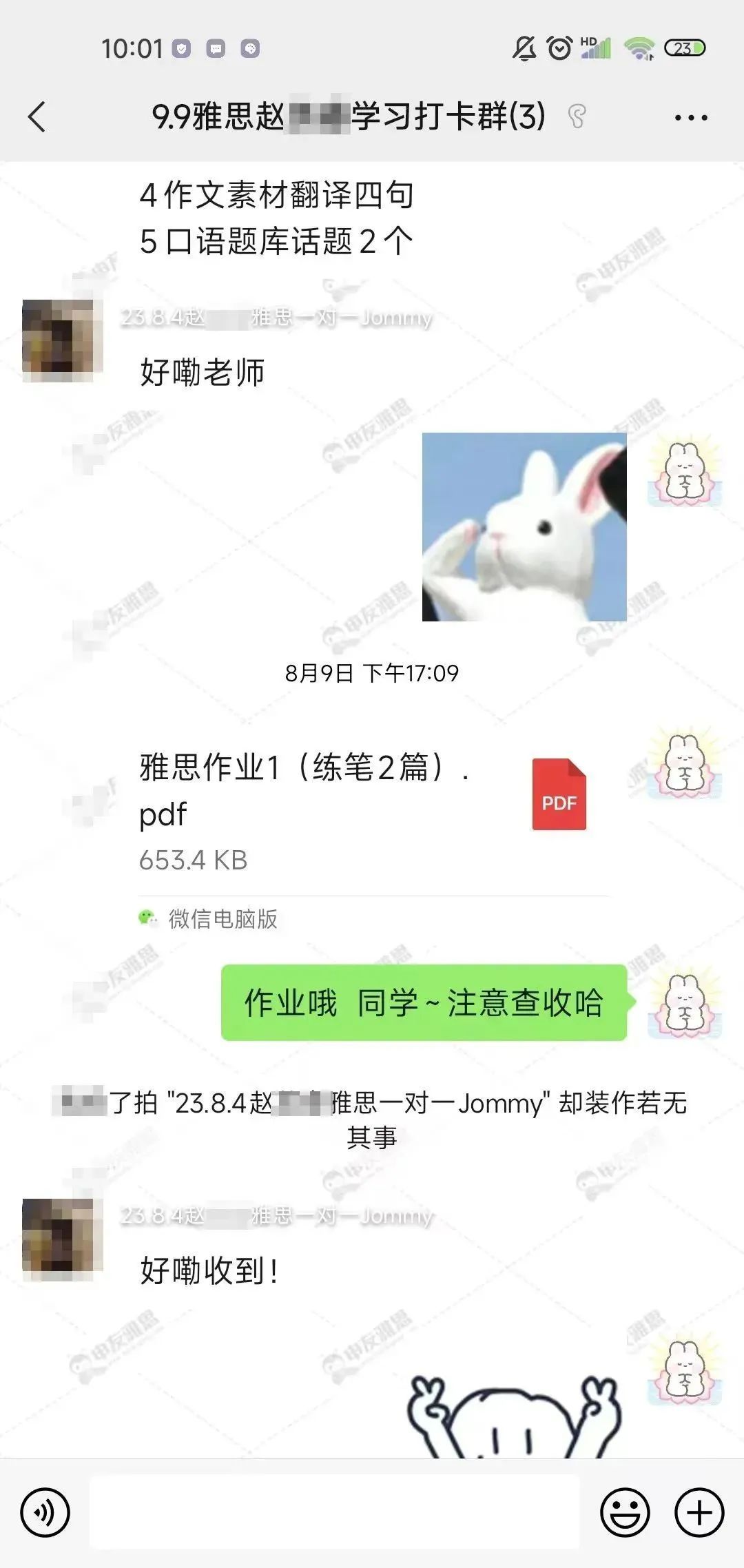View the white rabbit salute sticker
Image resolution: width=744 pixels, height=1568 pixels.
point(524,527)
